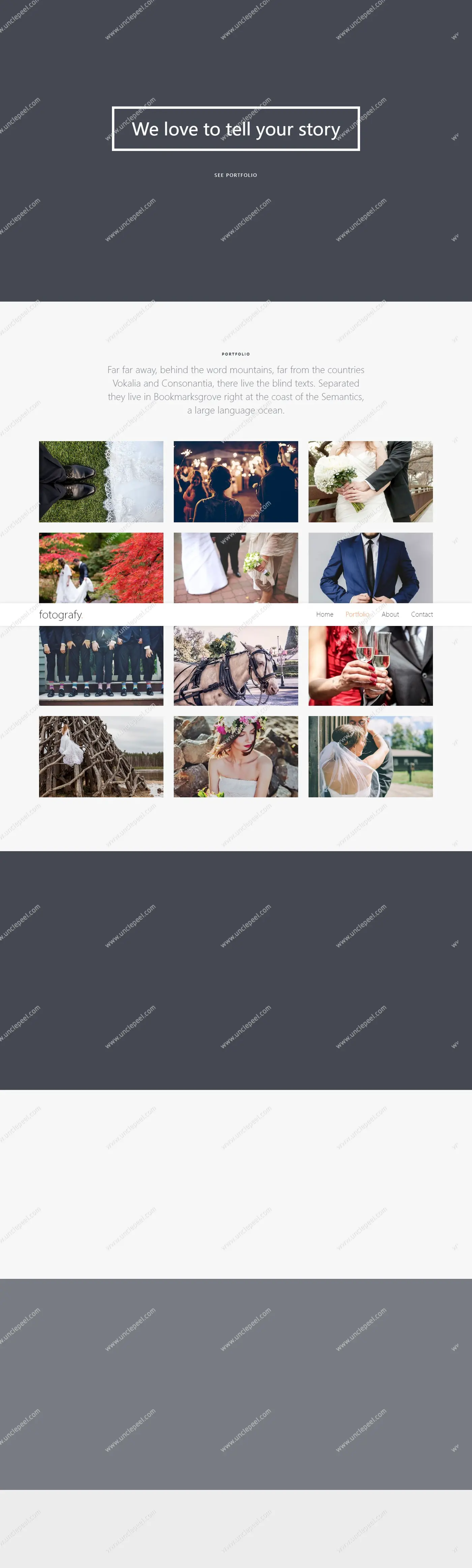View the champagne glasses toast photo

point(370,666)
